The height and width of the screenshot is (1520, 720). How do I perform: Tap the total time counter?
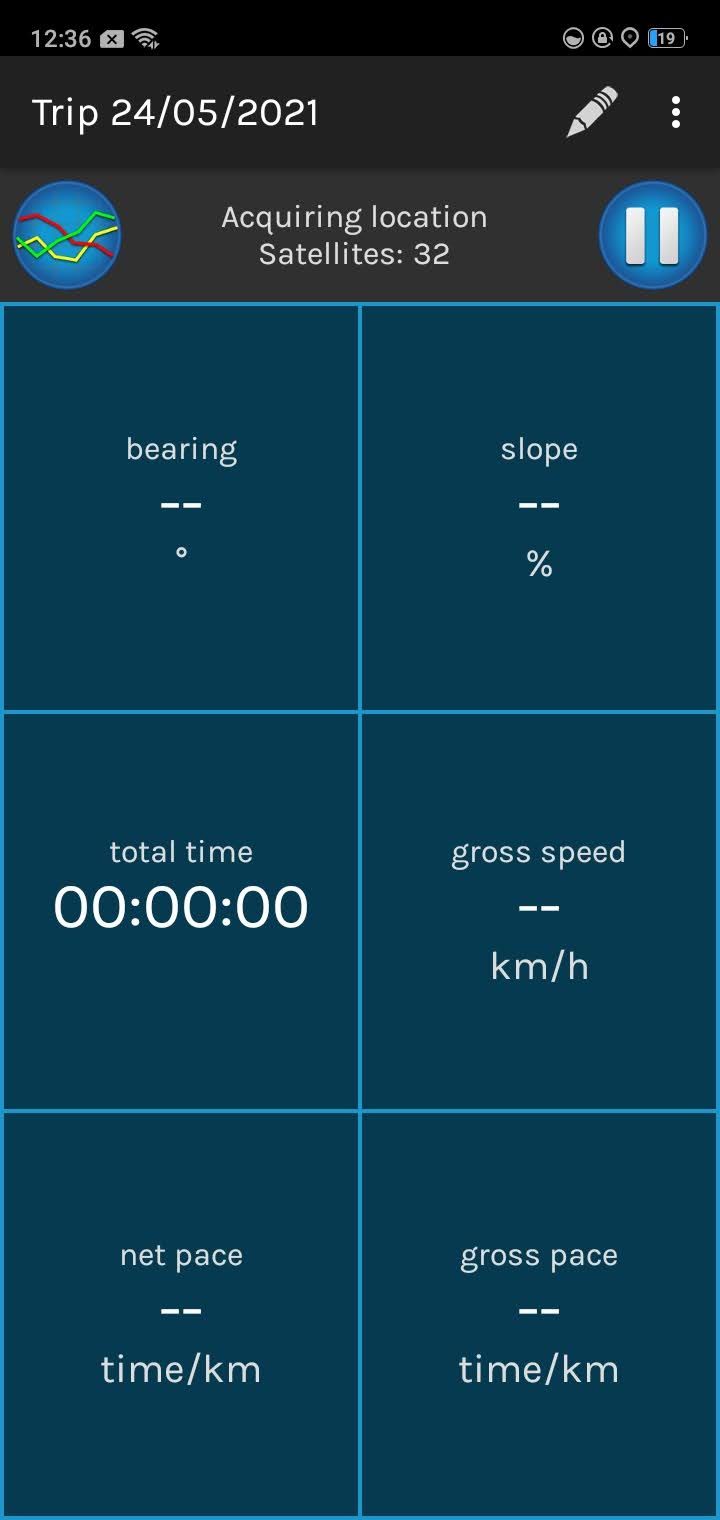tap(180, 907)
